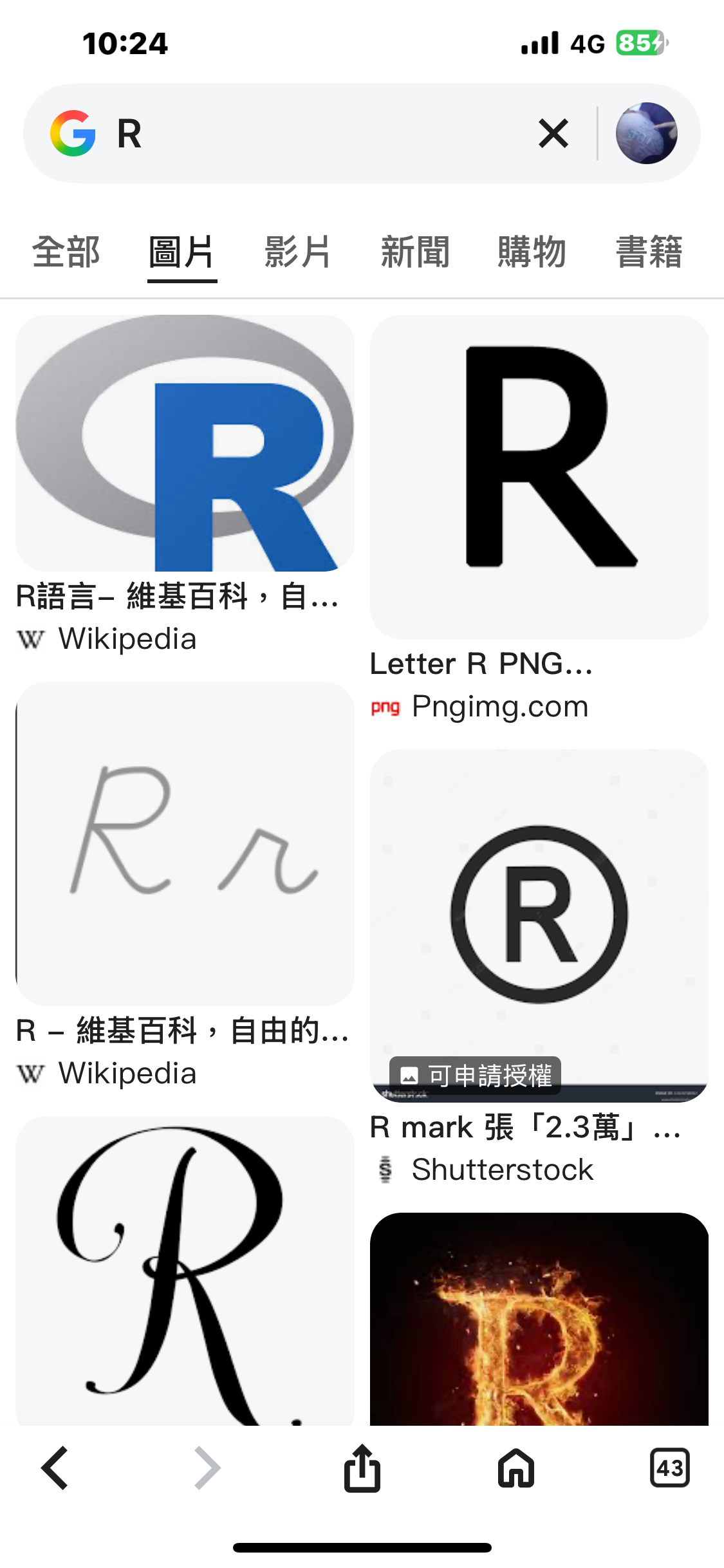This screenshot has height=1568, width=724.
Task: Tap the Google logo in the search bar
Action: point(73,133)
